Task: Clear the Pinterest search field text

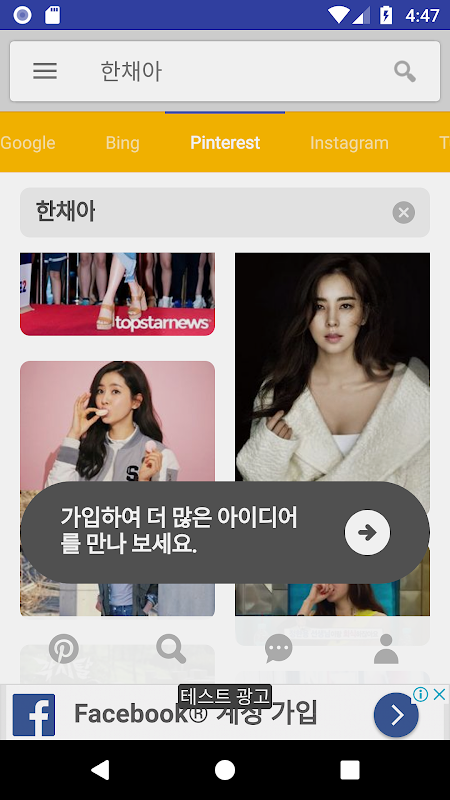Action: click(x=404, y=212)
